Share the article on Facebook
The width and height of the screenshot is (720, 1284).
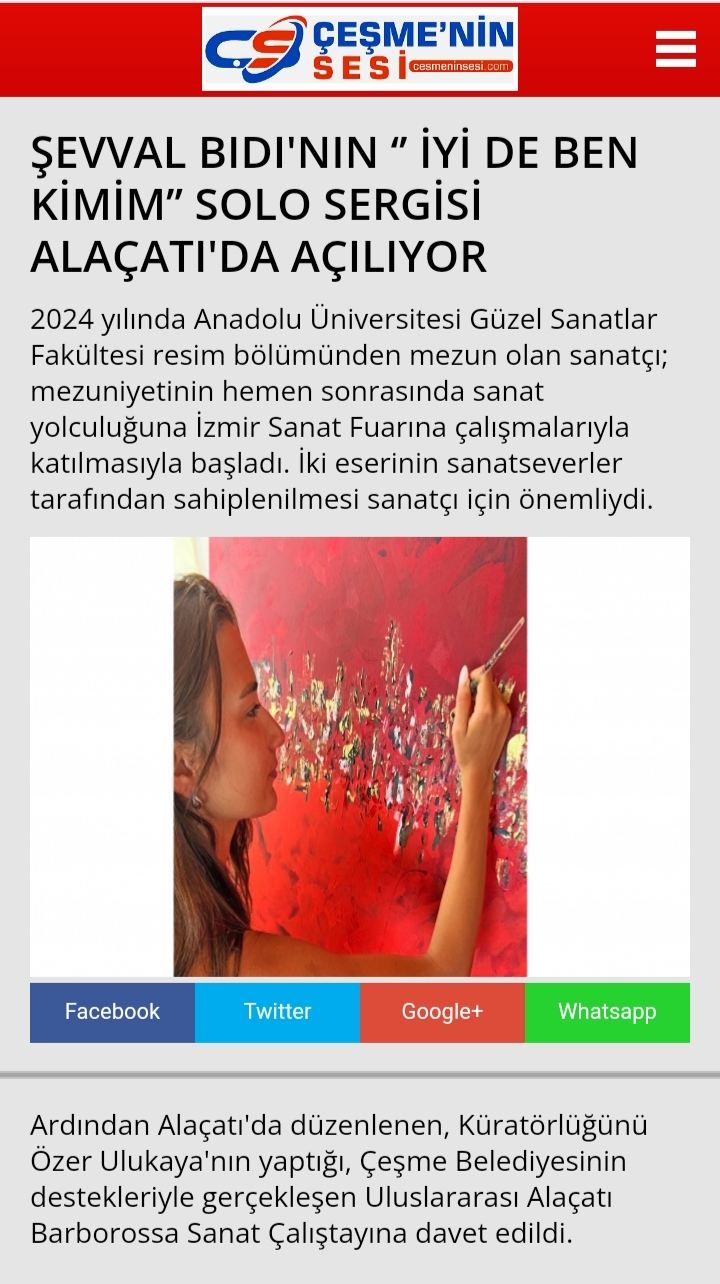[112, 1012]
